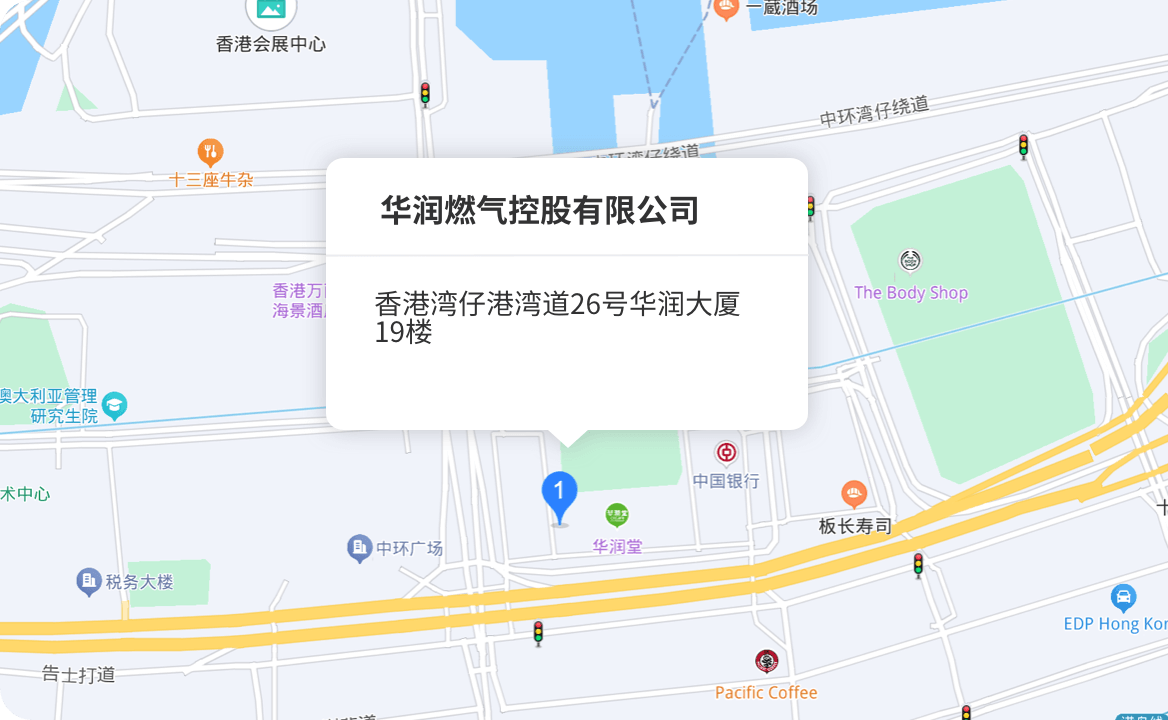The height and width of the screenshot is (720, 1168).
Task: Tap the blue location marker numbered 1
Action: pyautogui.click(x=559, y=494)
